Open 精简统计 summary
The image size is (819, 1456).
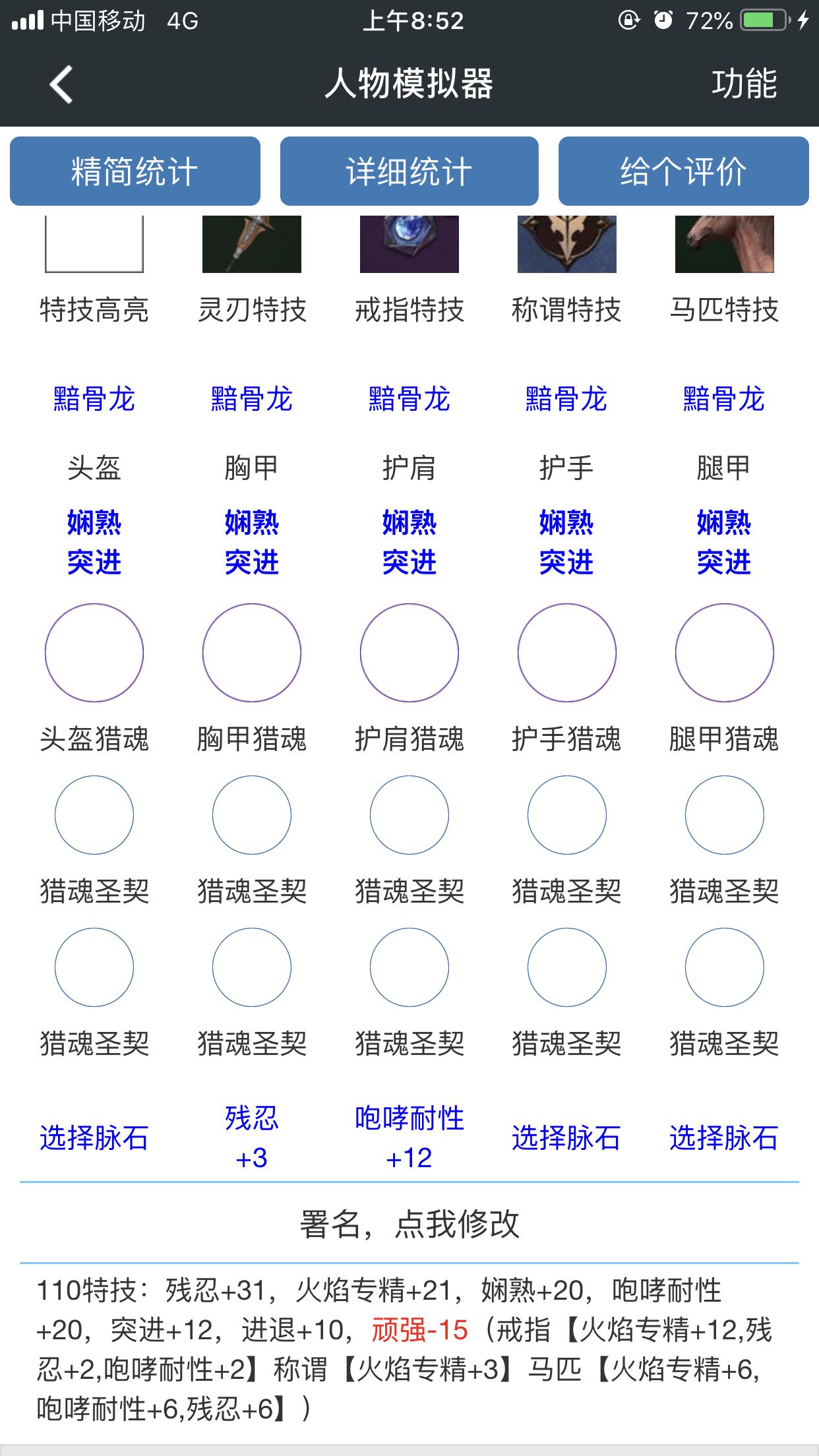tap(135, 171)
